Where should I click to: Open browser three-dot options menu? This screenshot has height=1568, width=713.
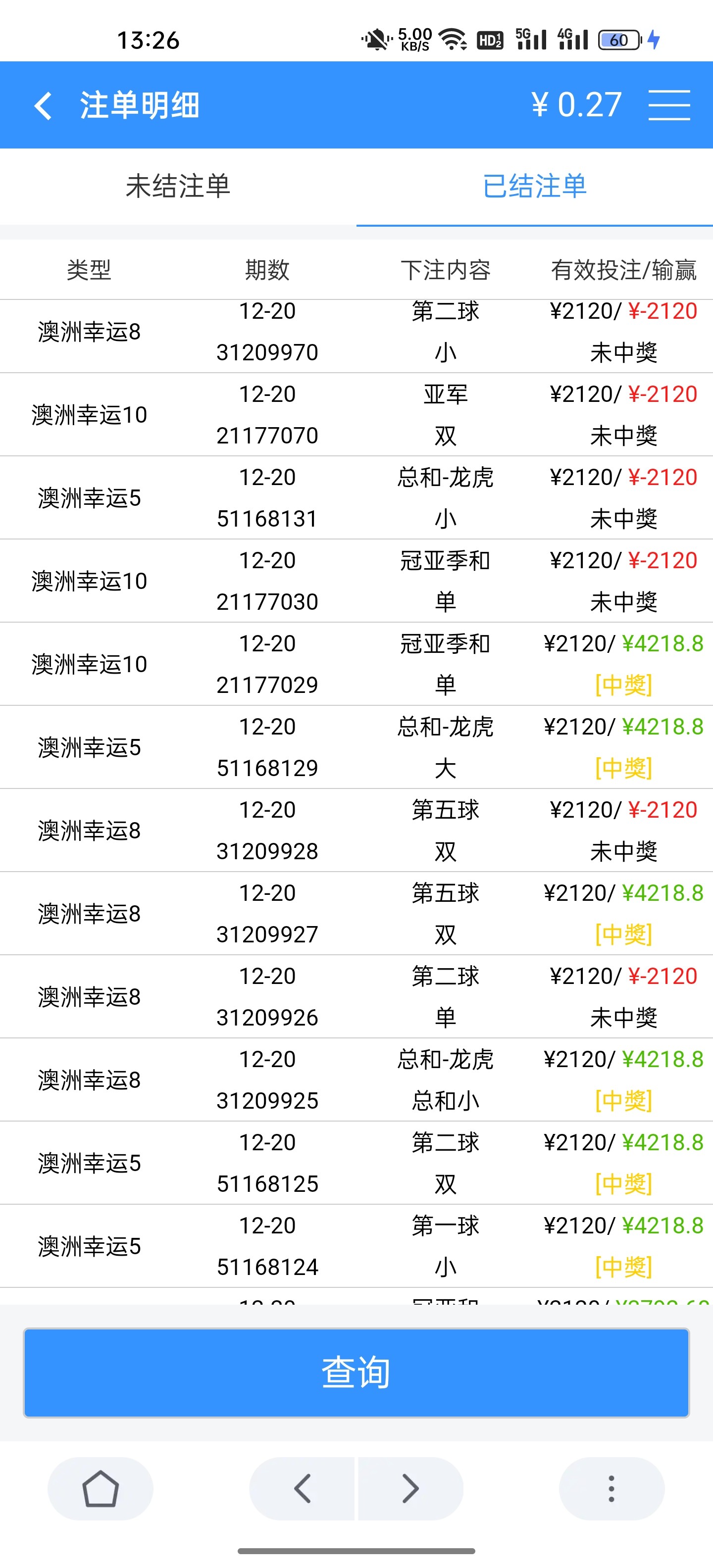[611, 1488]
